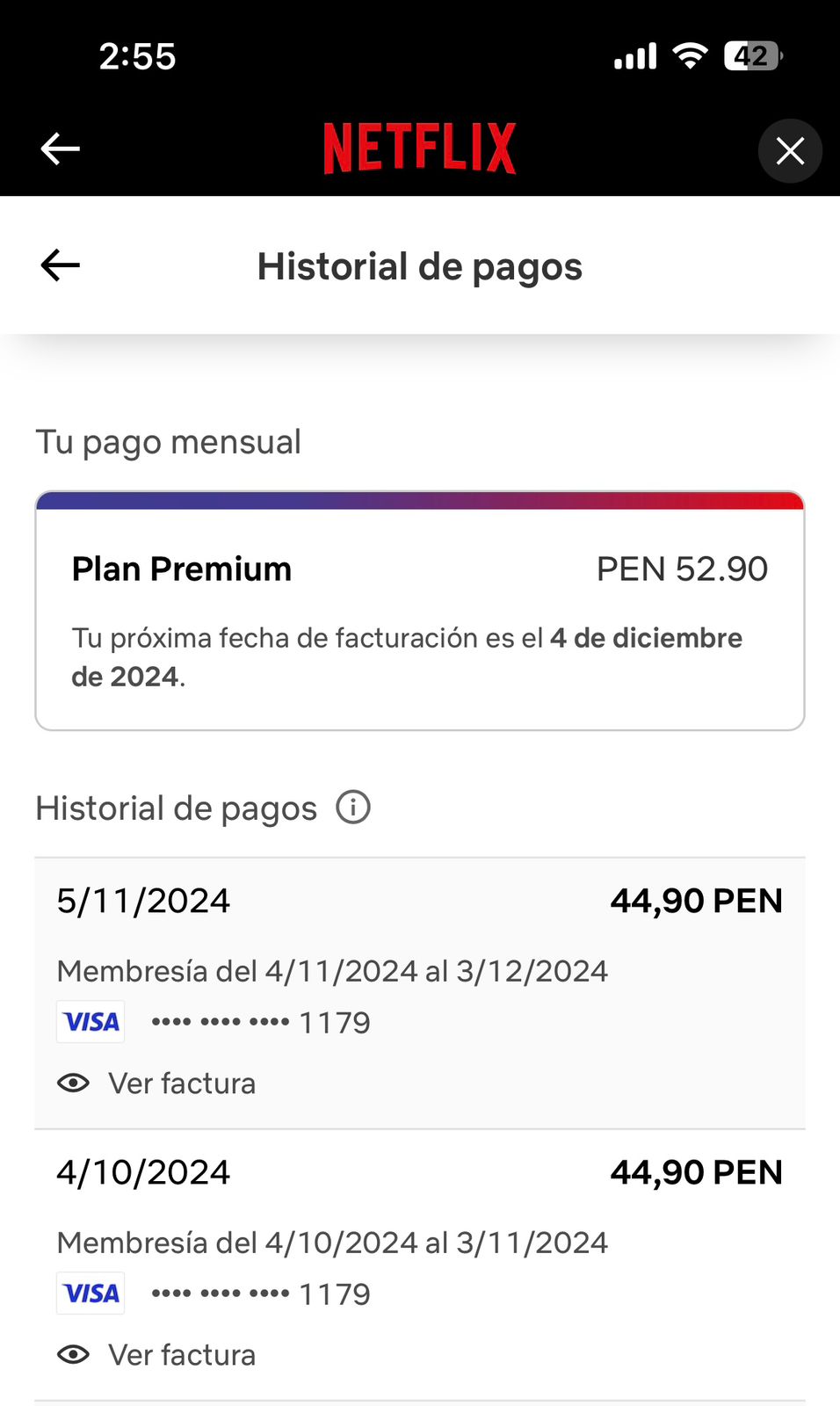The width and height of the screenshot is (840, 1406).
Task: Tap the back arrow beside Historial de pagos
Action: click(x=59, y=265)
